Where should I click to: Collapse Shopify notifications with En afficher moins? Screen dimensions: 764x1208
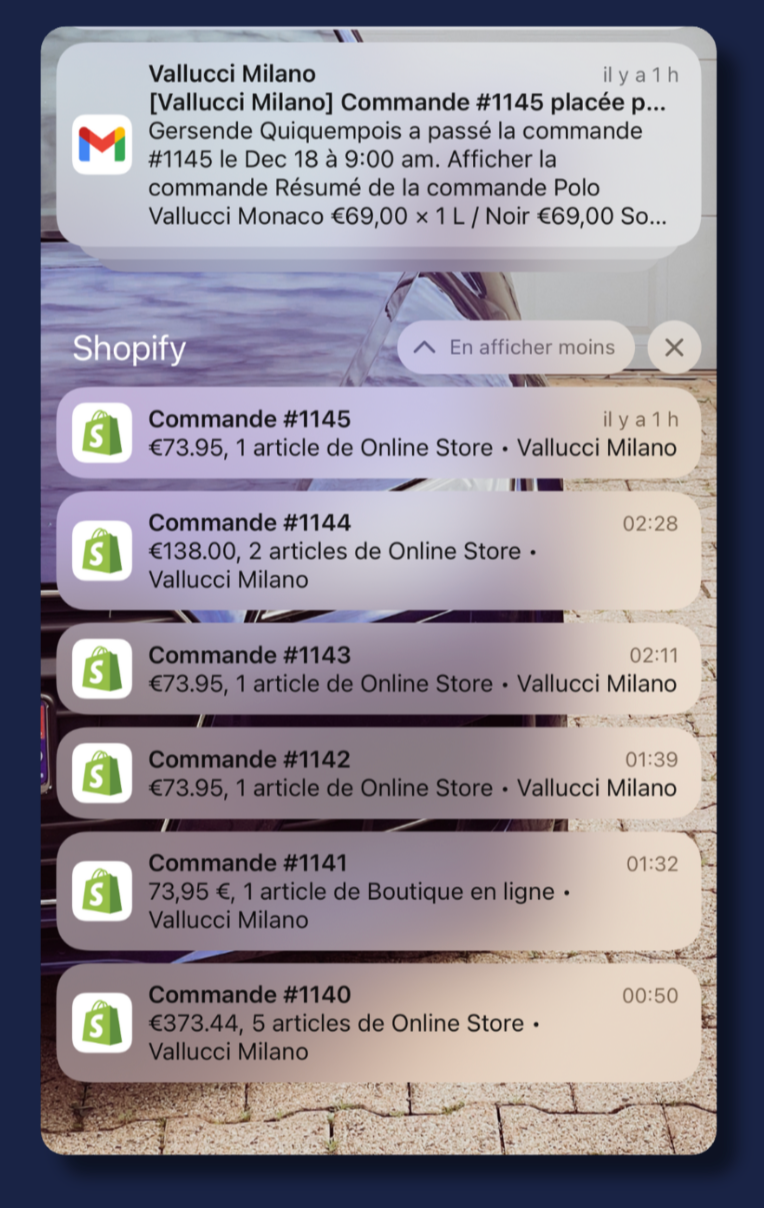point(516,347)
